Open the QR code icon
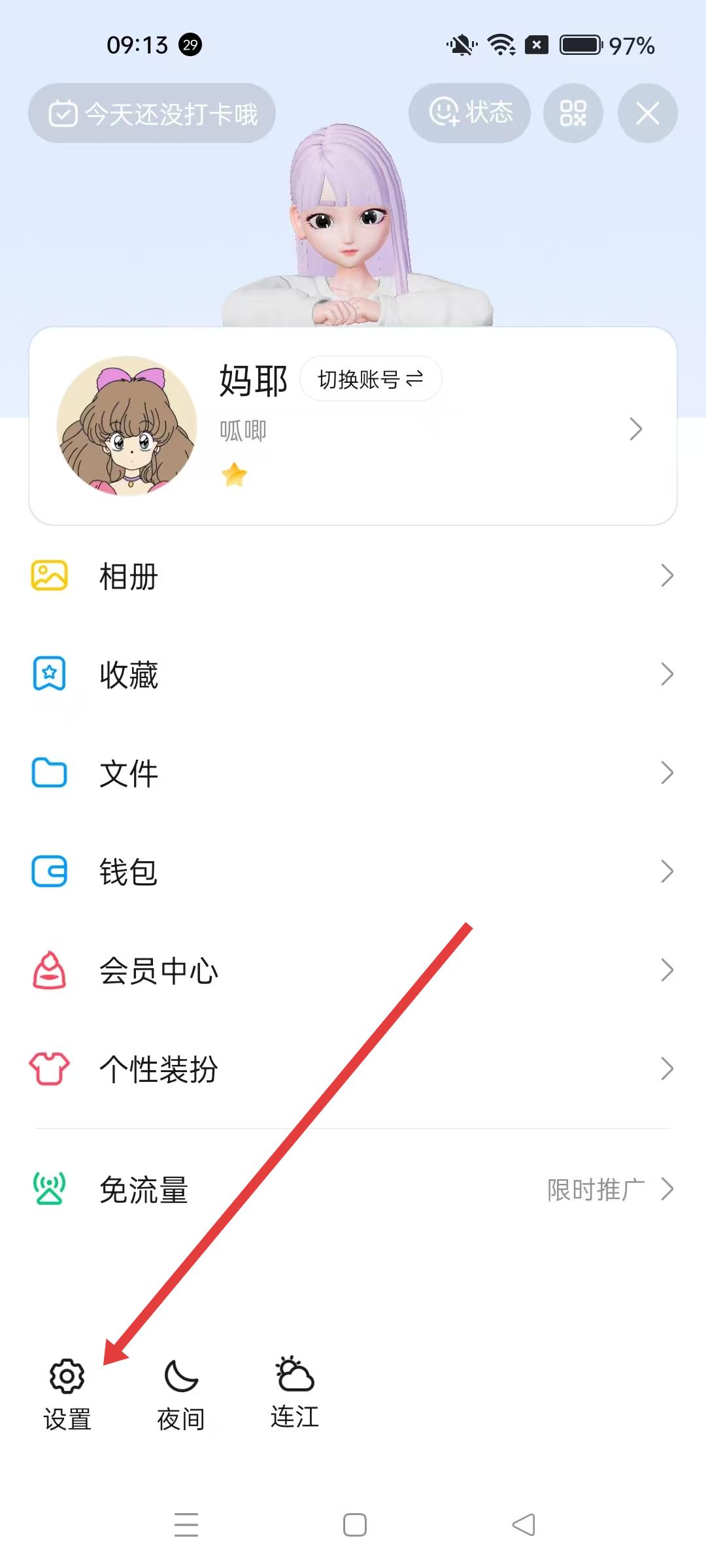This screenshot has width=706, height=1568. coord(573,113)
